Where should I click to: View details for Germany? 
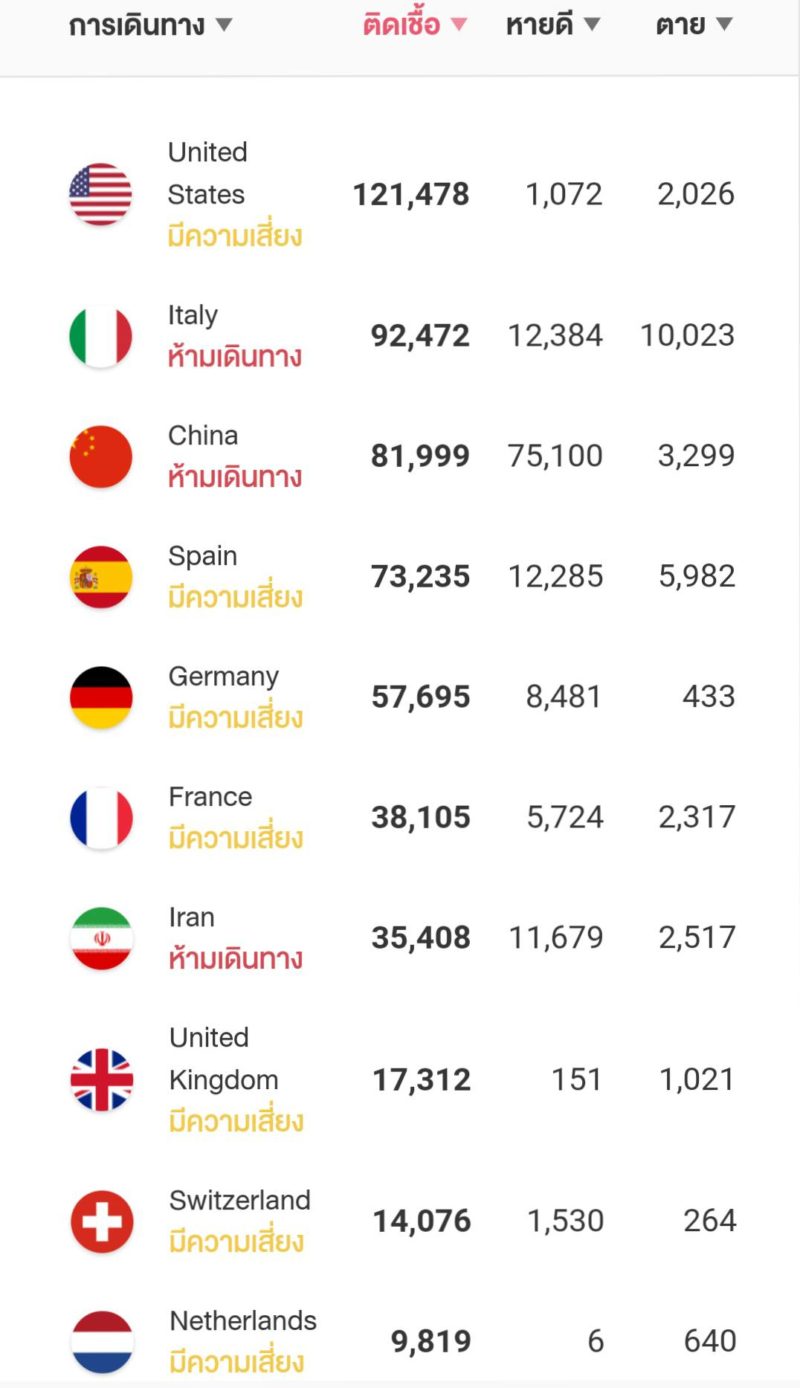pos(400,697)
